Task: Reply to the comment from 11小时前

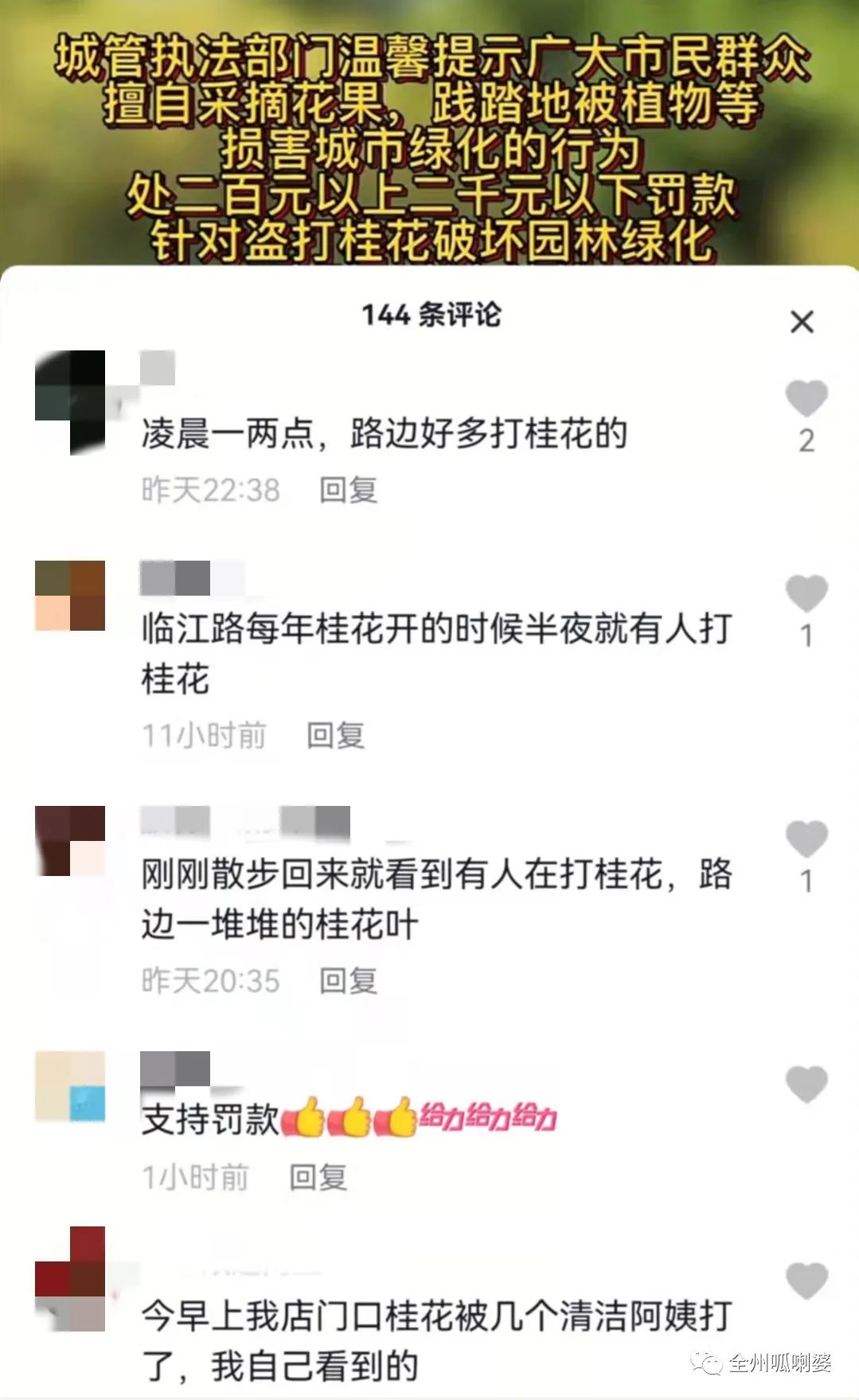Action: [x=335, y=735]
